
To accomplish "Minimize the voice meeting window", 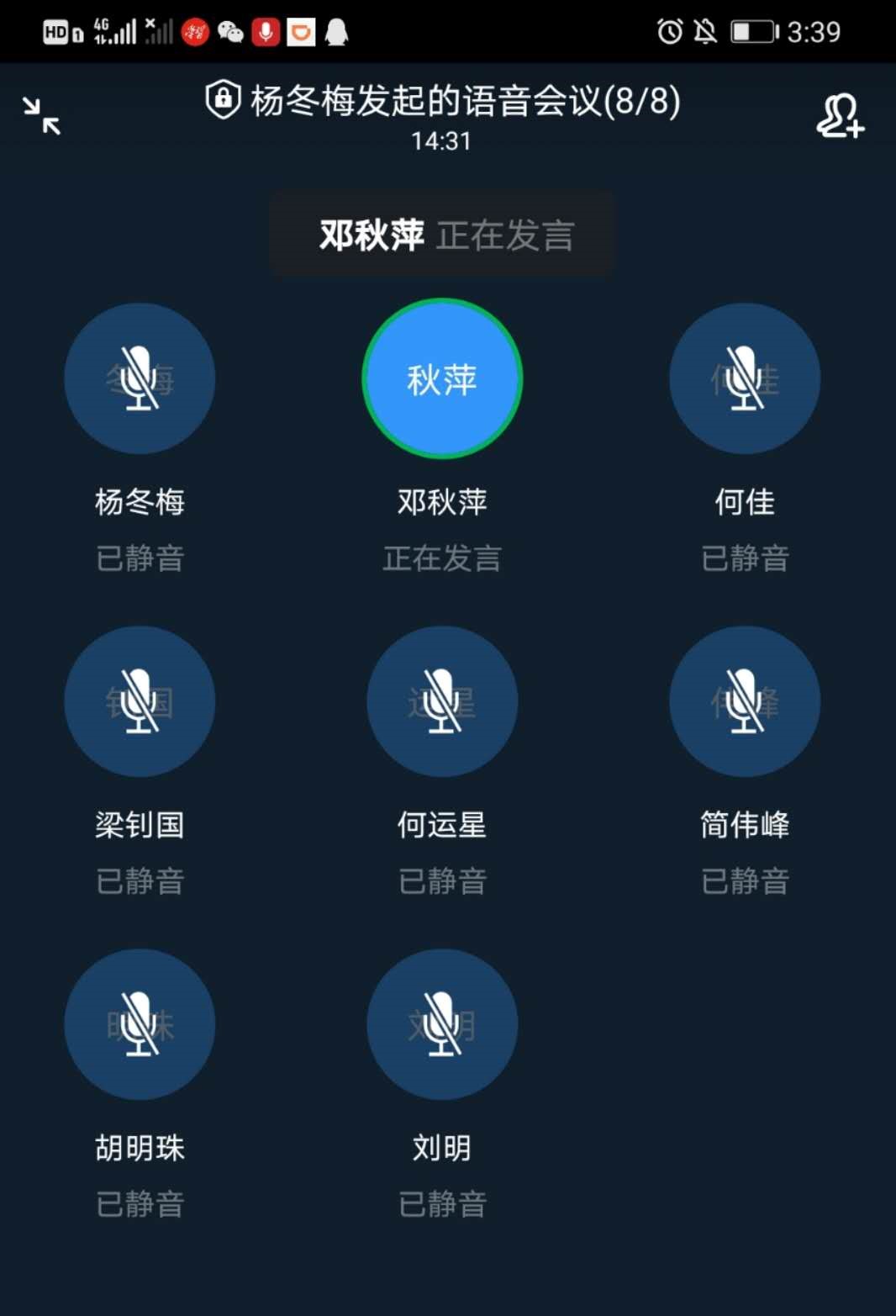I will pyautogui.click(x=41, y=116).
